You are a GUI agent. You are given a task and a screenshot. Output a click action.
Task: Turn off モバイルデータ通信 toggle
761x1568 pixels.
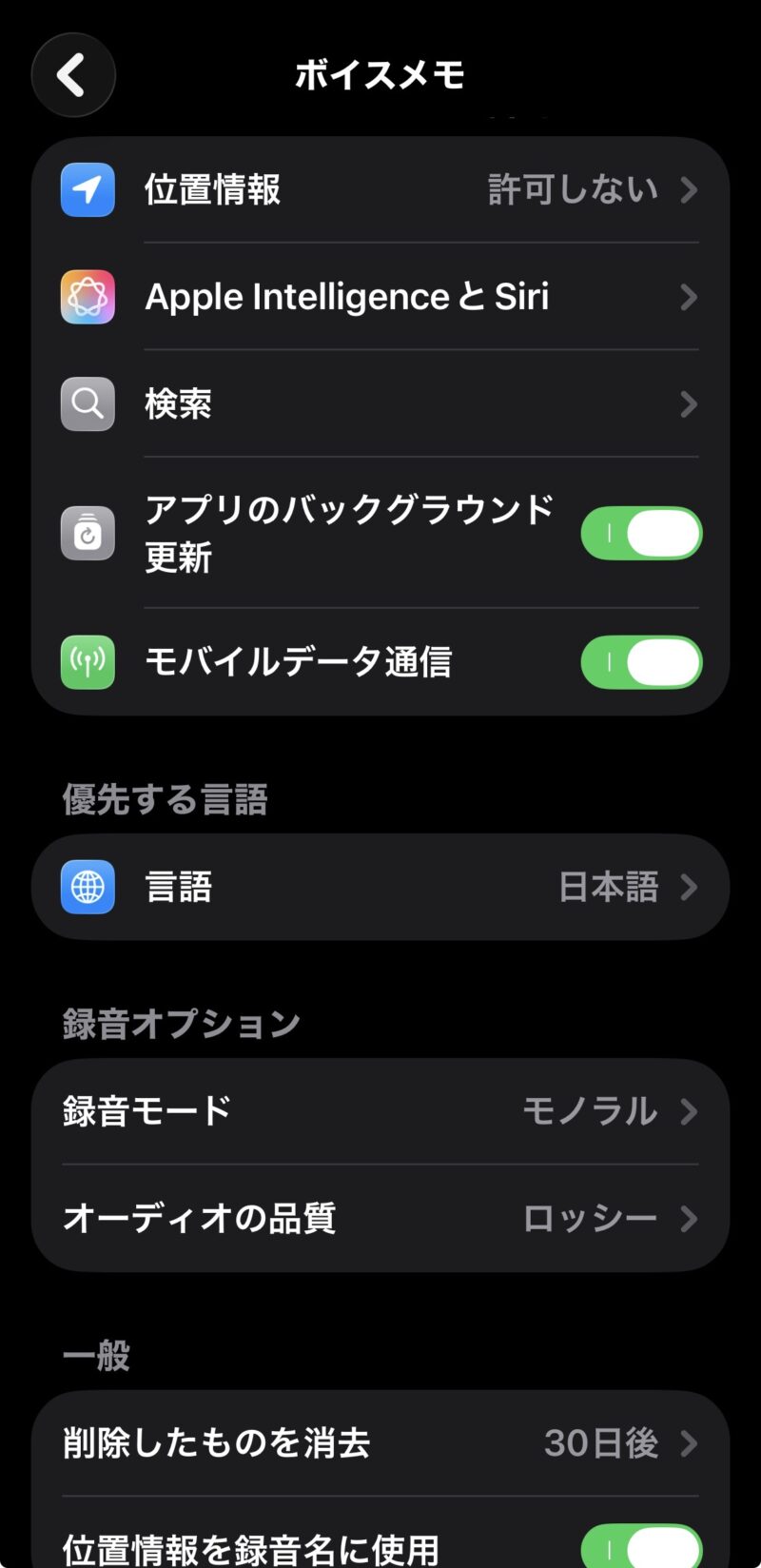[640, 662]
